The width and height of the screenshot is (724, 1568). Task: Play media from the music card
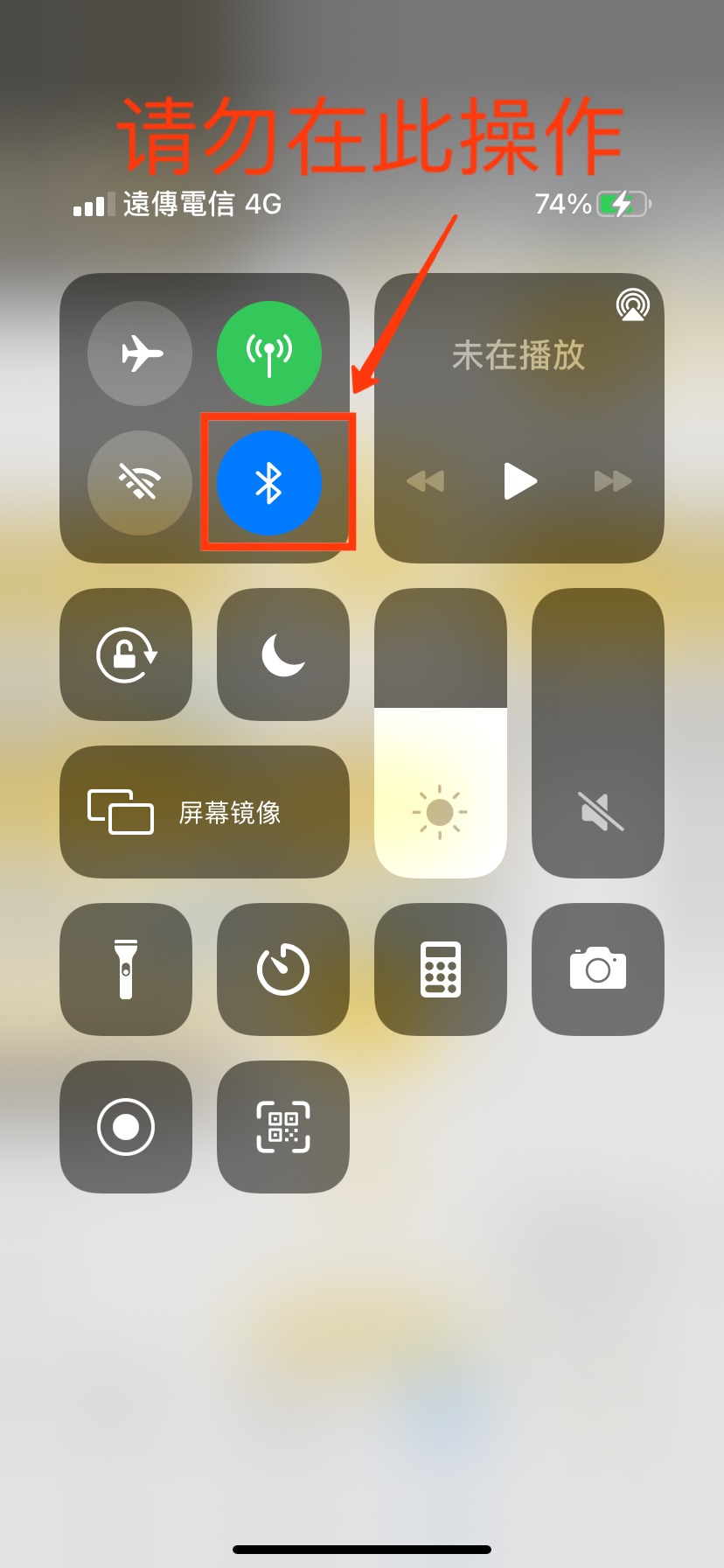click(520, 480)
